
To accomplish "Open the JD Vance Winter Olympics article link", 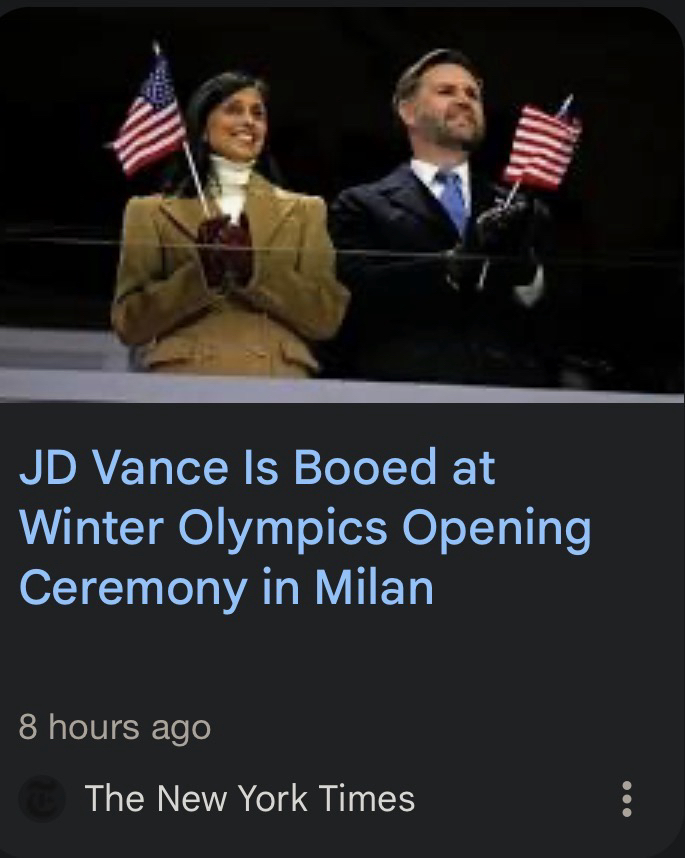I will (x=305, y=528).
